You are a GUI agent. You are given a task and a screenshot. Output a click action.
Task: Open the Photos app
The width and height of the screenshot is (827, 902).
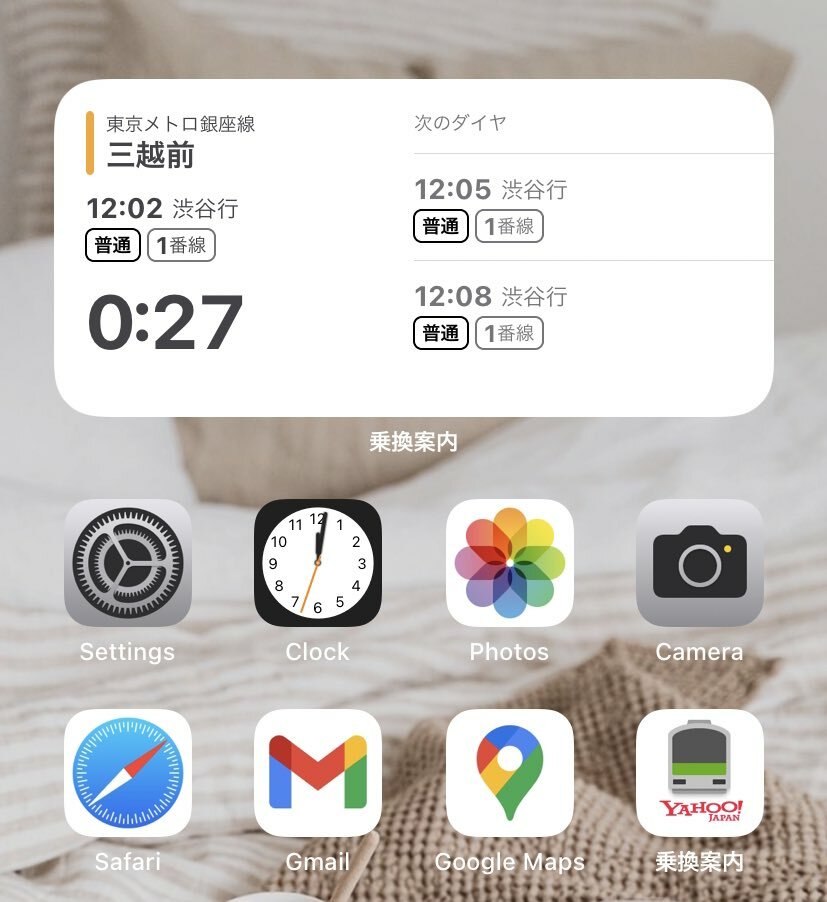click(509, 563)
